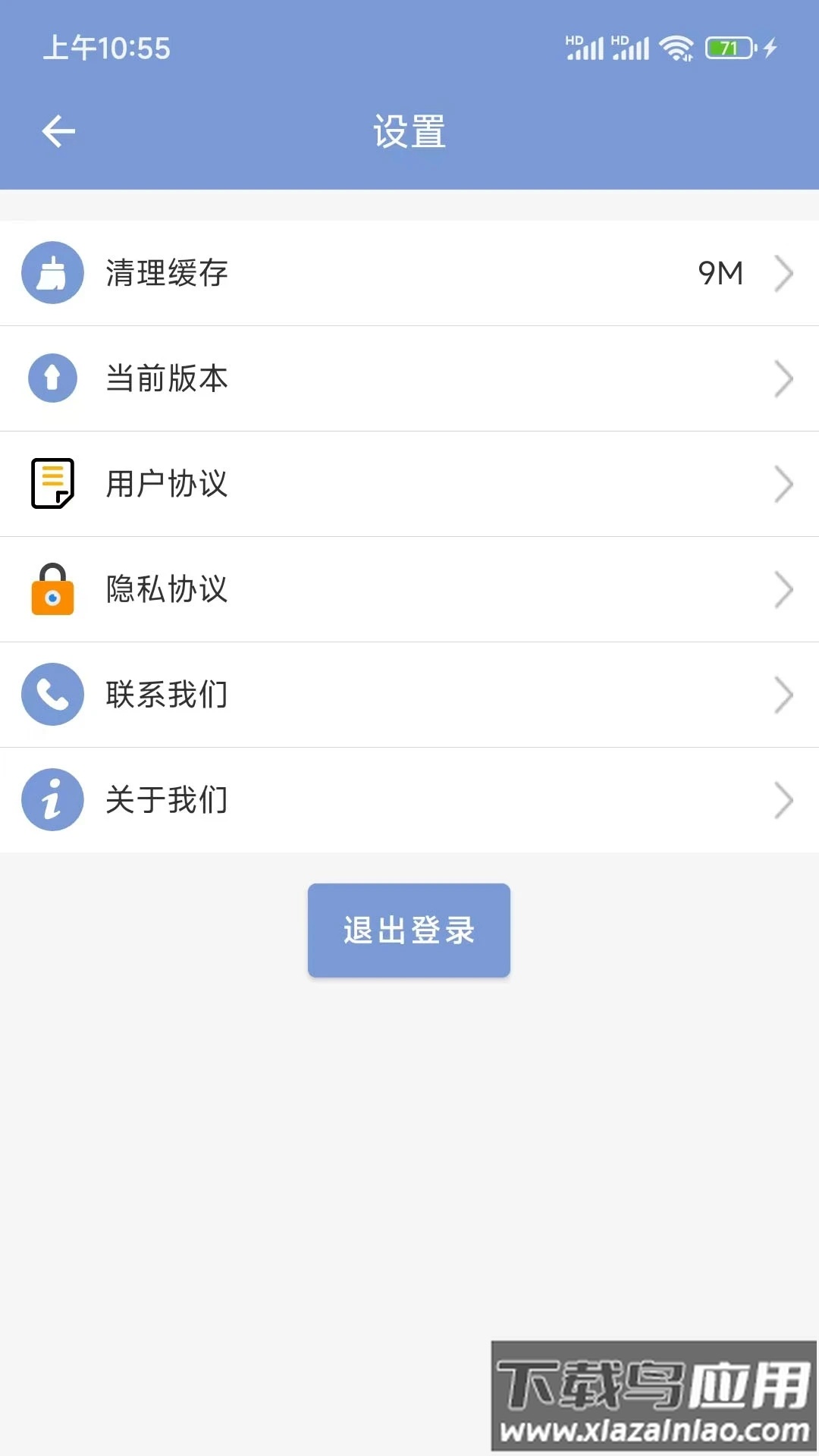This screenshot has width=819, height=1456.
Task: Tap the battery indicator showing 71
Action: (x=730, y=47)
